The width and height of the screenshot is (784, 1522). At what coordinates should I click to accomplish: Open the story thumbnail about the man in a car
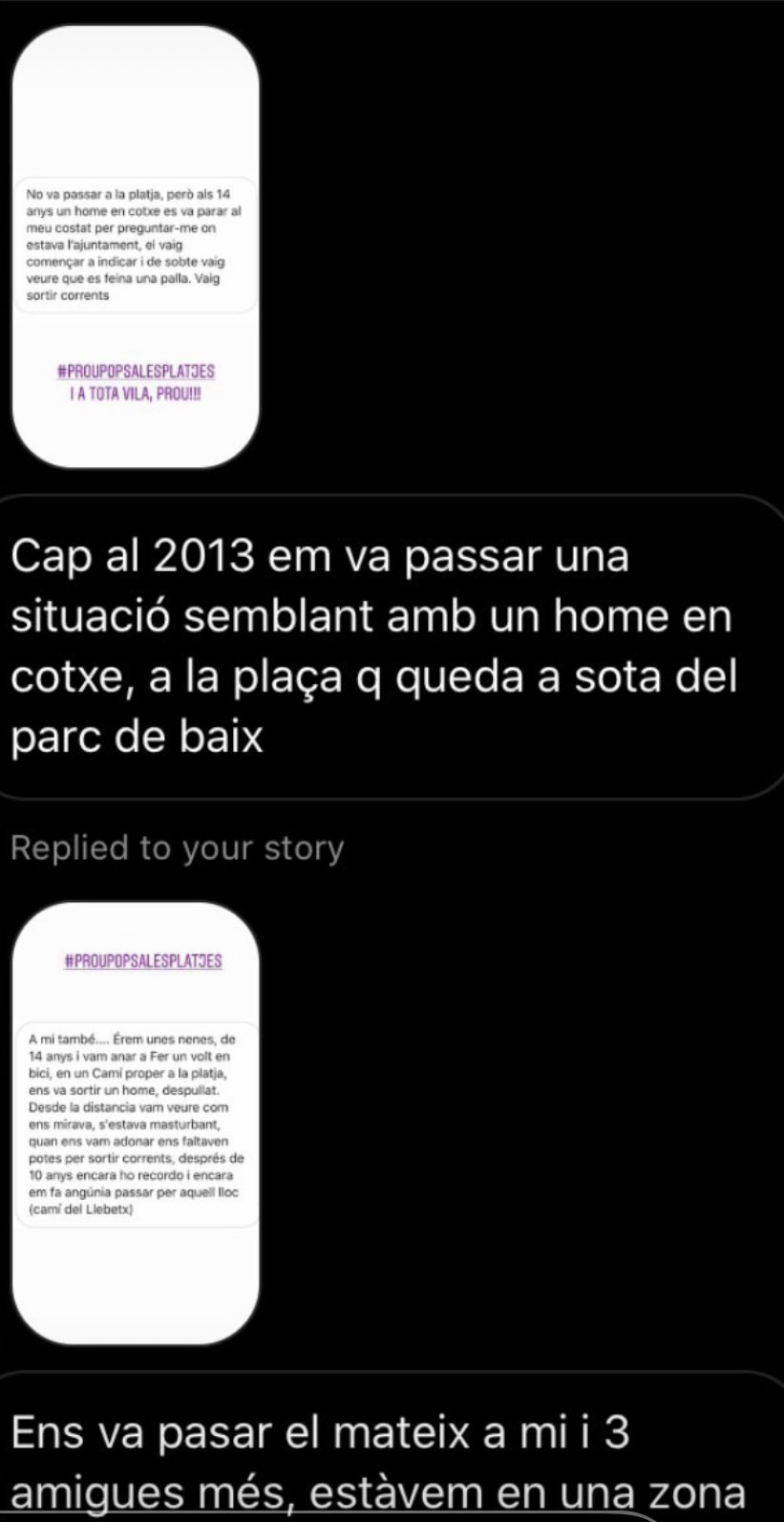(x=135, y=248)
